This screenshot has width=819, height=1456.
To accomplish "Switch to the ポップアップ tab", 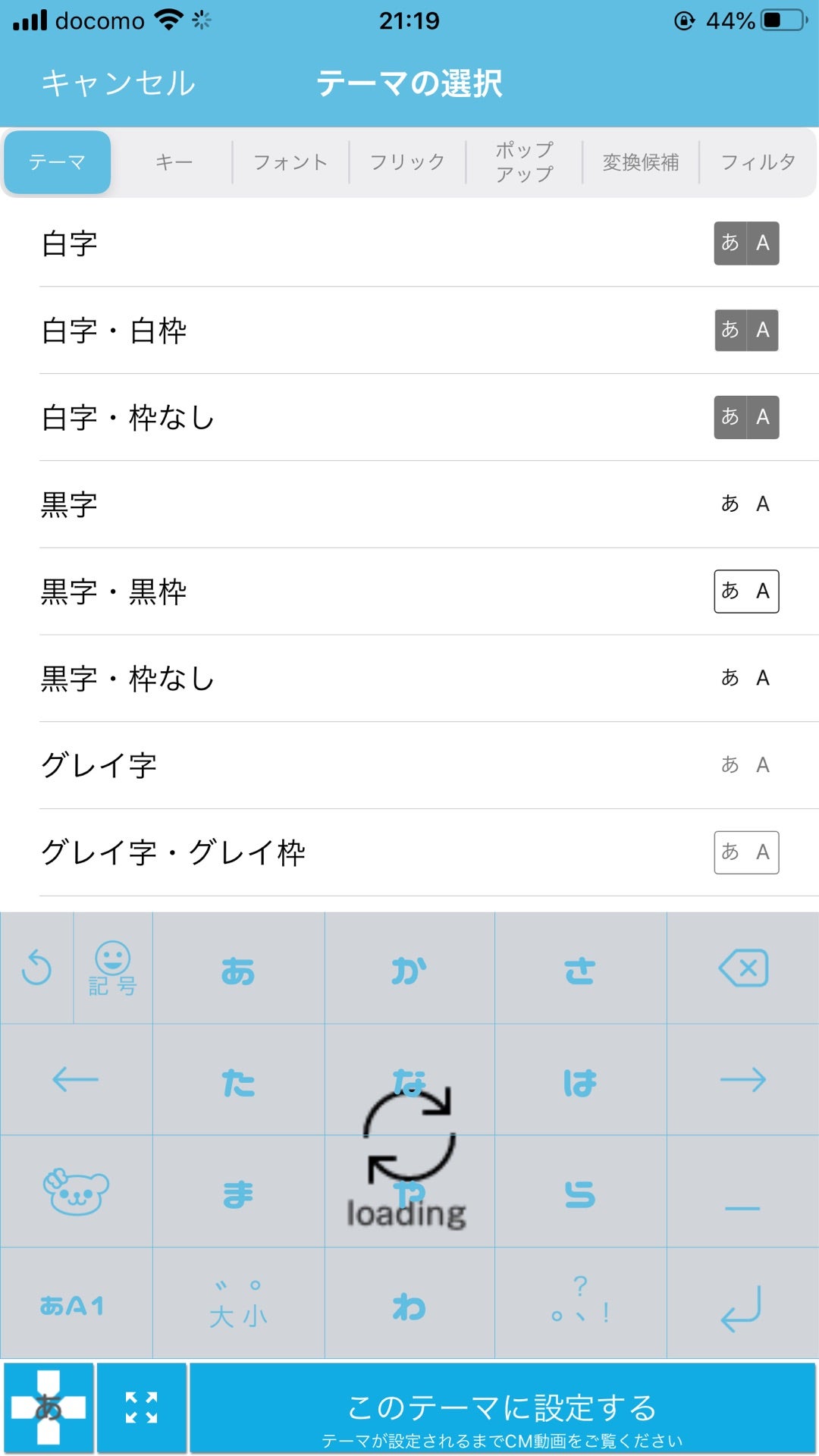I will [524, 162].
